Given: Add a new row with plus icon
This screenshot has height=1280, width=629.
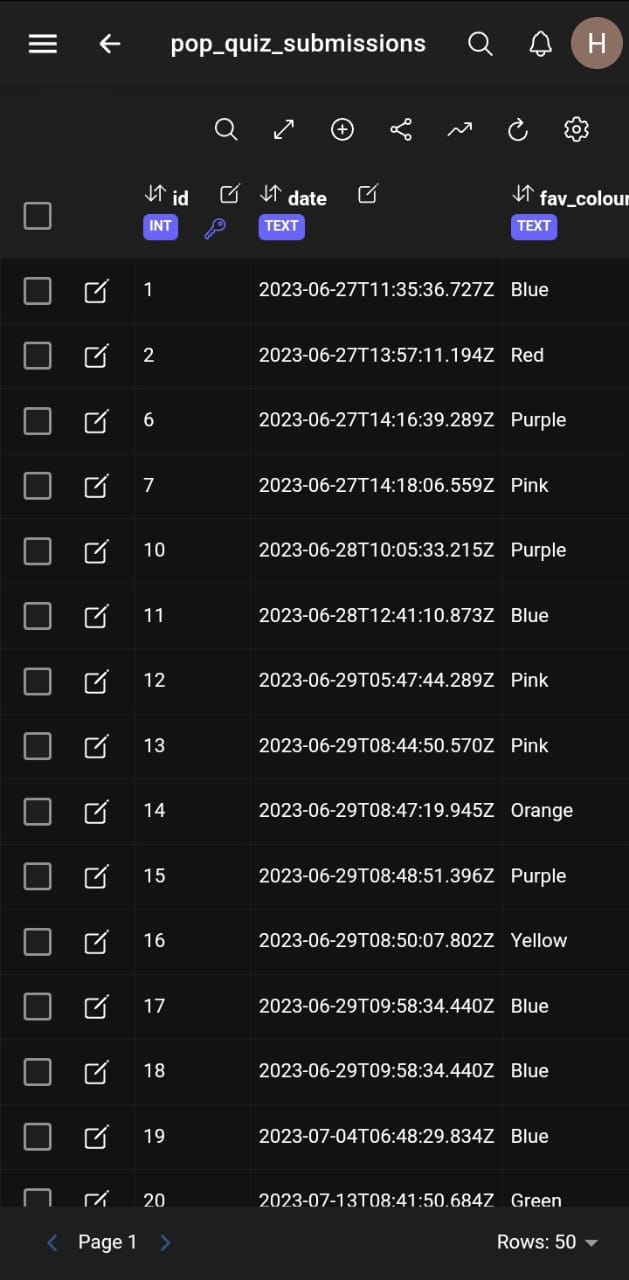Looking at the screenshot, I should (342, 130).
